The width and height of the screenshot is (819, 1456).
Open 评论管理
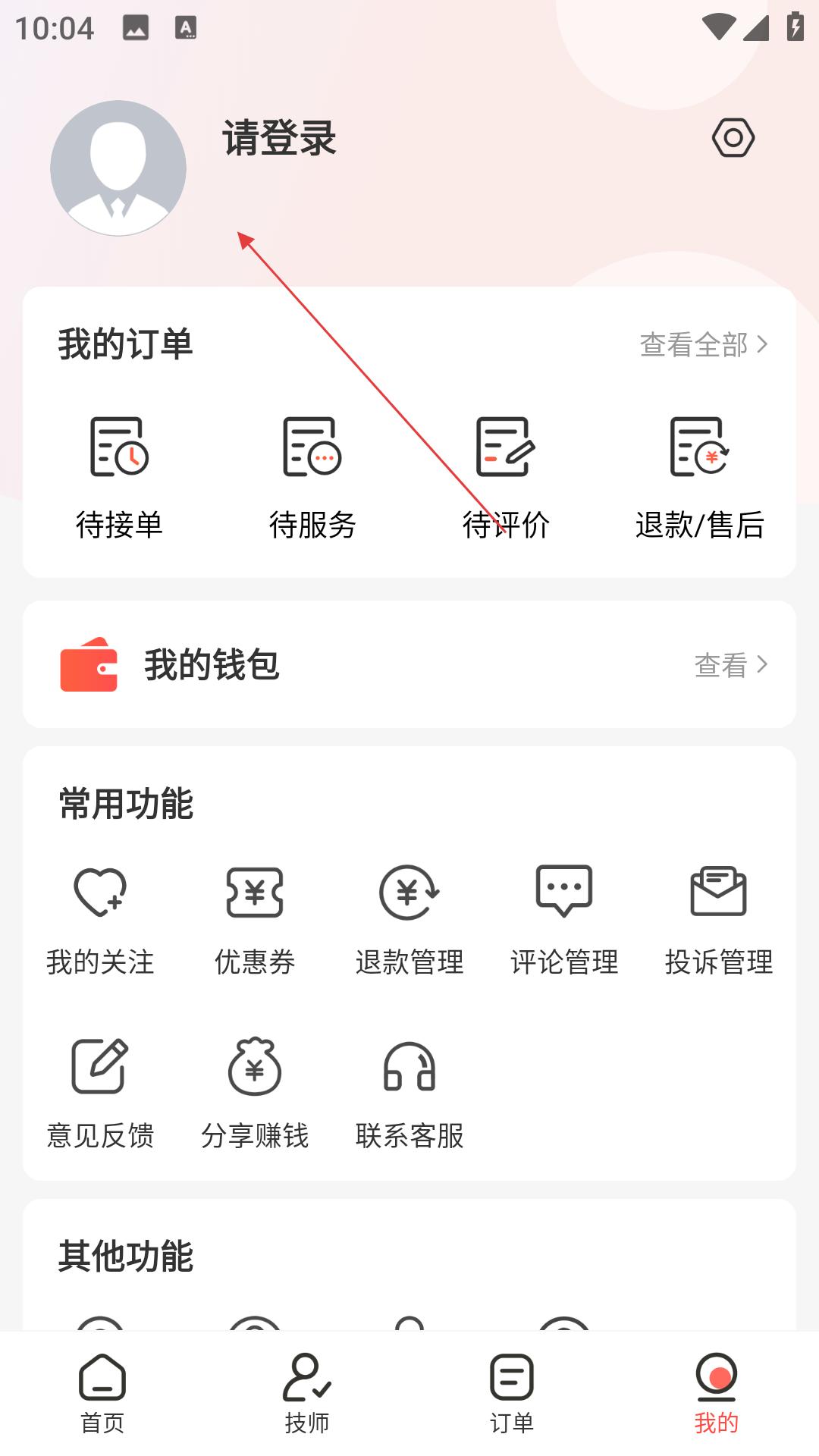pyautogui.click(x=564, y=921)
